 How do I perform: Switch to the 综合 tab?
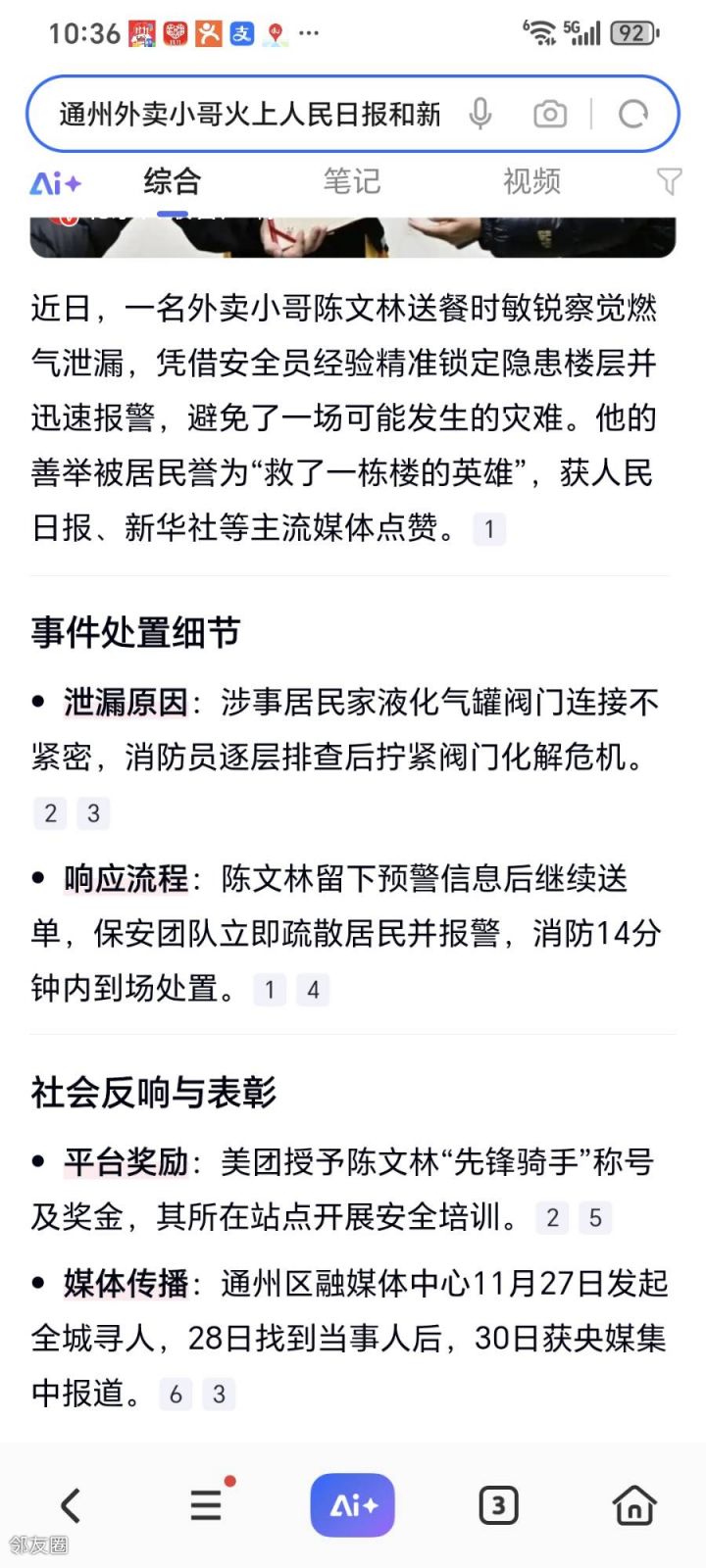[172, 181]
